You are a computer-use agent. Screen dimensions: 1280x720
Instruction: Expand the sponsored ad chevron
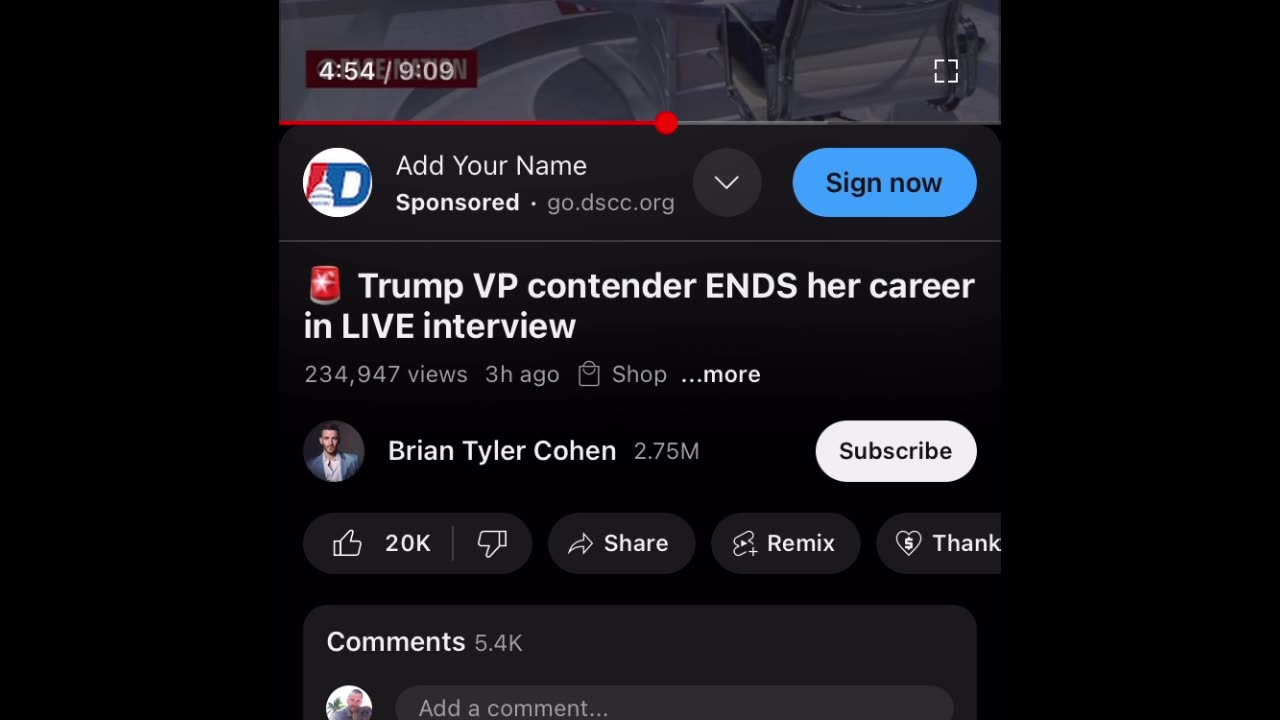(x=727, y=183)
